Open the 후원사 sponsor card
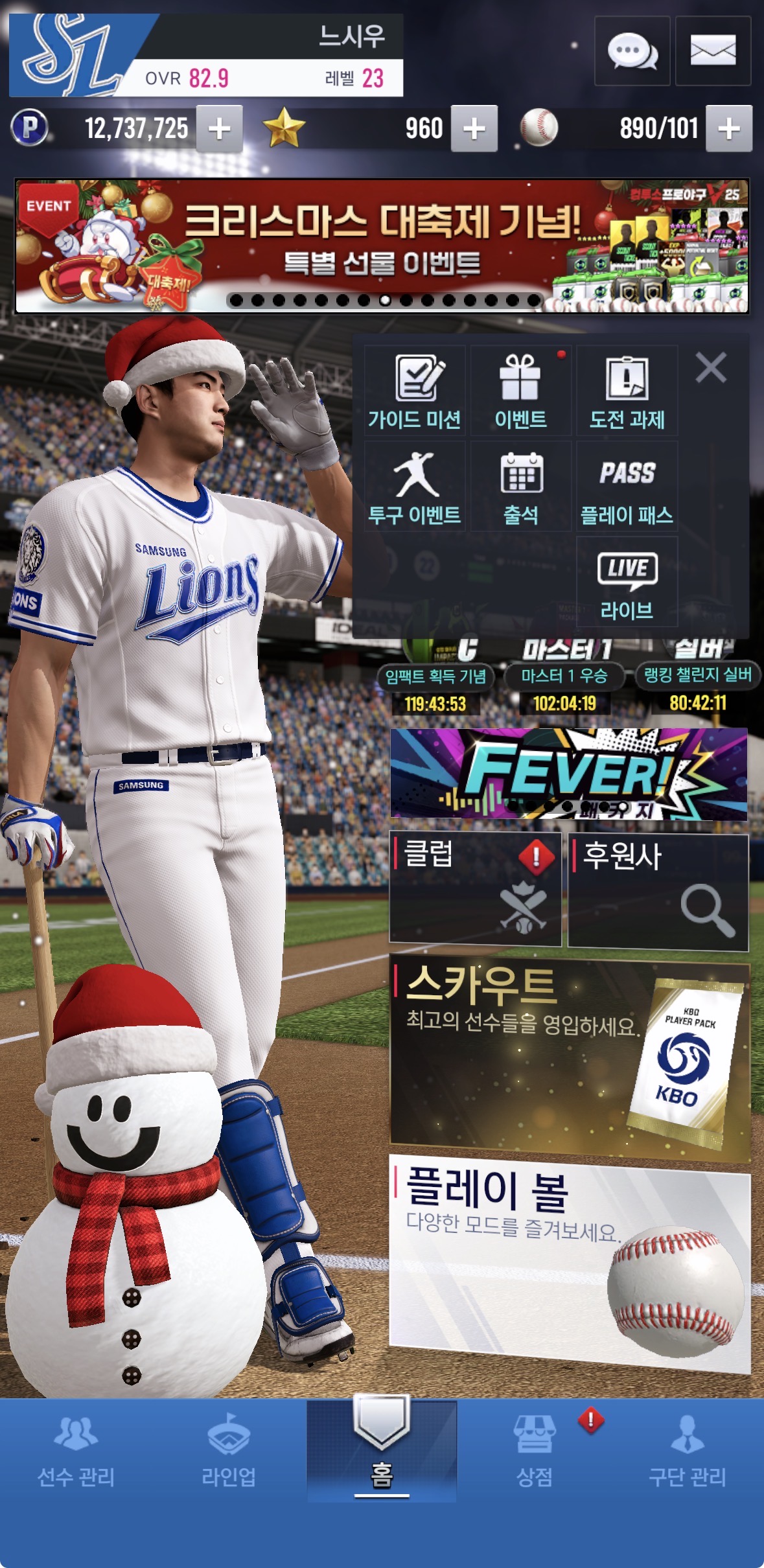 tap(658, 892)
